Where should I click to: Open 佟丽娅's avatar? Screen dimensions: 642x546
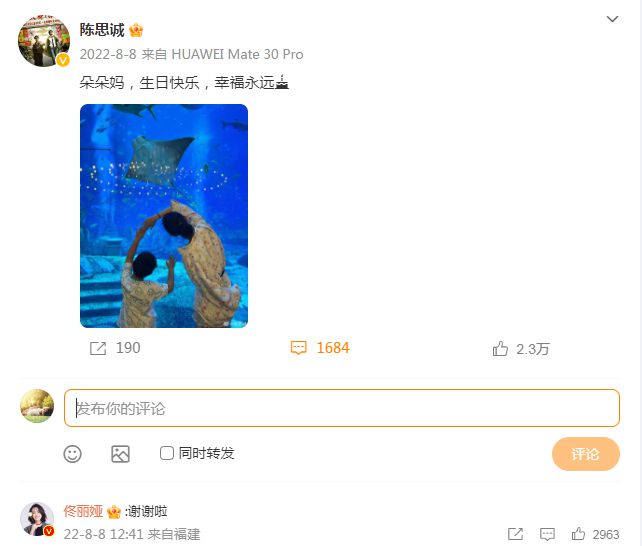point(37,519)
